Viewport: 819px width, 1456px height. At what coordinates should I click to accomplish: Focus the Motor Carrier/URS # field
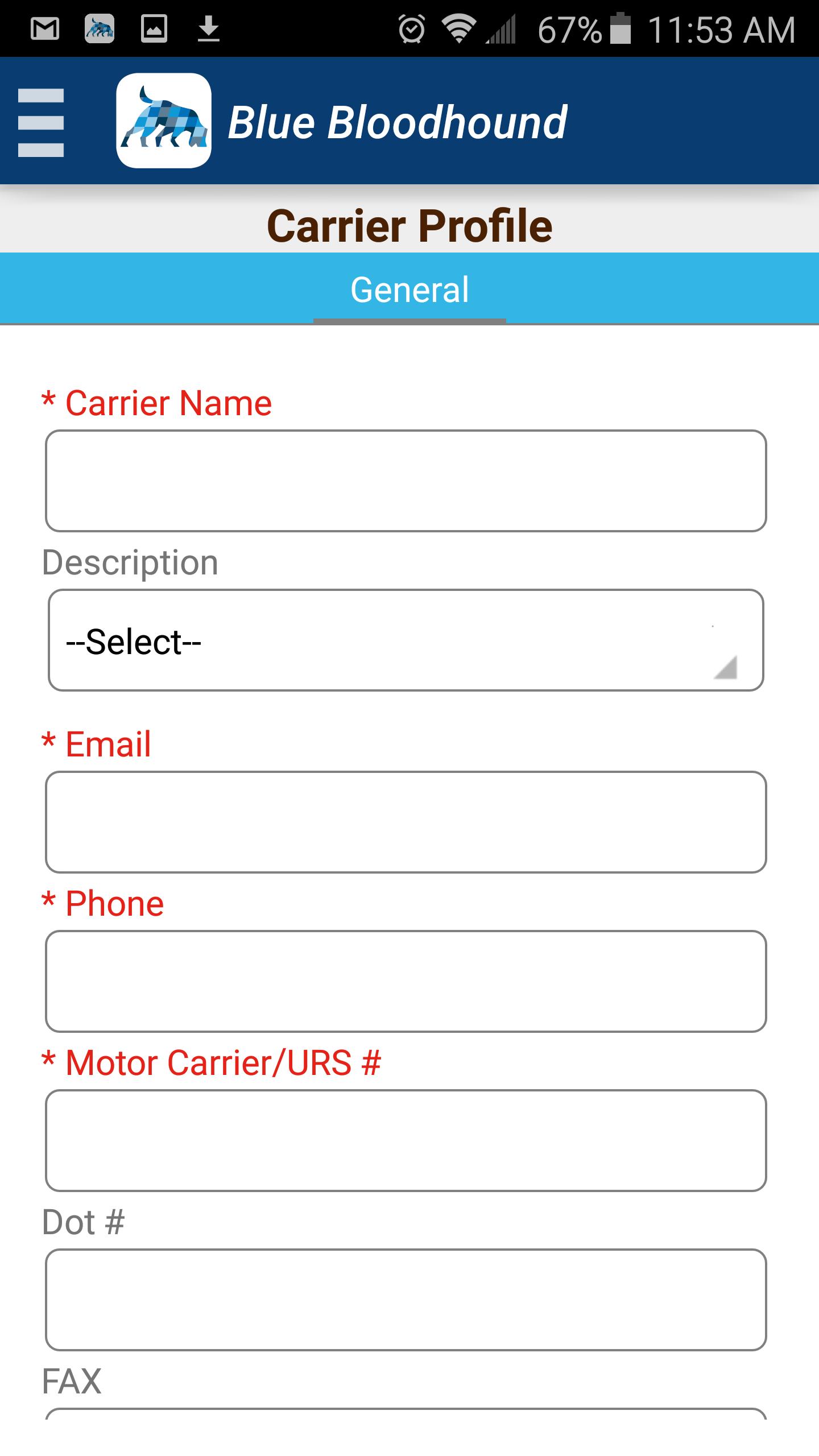[x=406, y=1140]
